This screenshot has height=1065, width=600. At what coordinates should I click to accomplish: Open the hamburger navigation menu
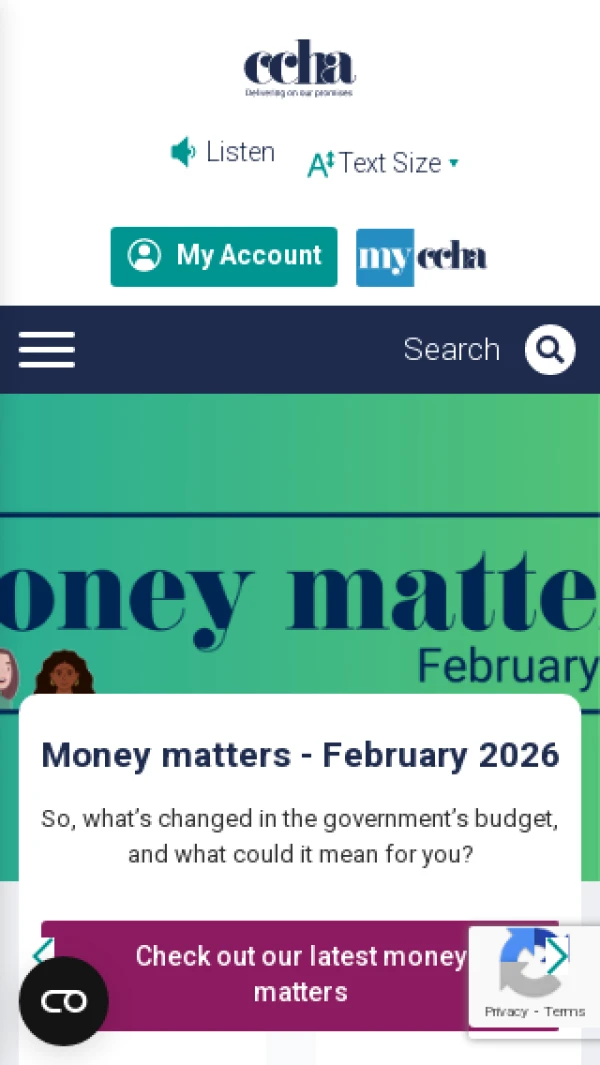pos(46,350)
